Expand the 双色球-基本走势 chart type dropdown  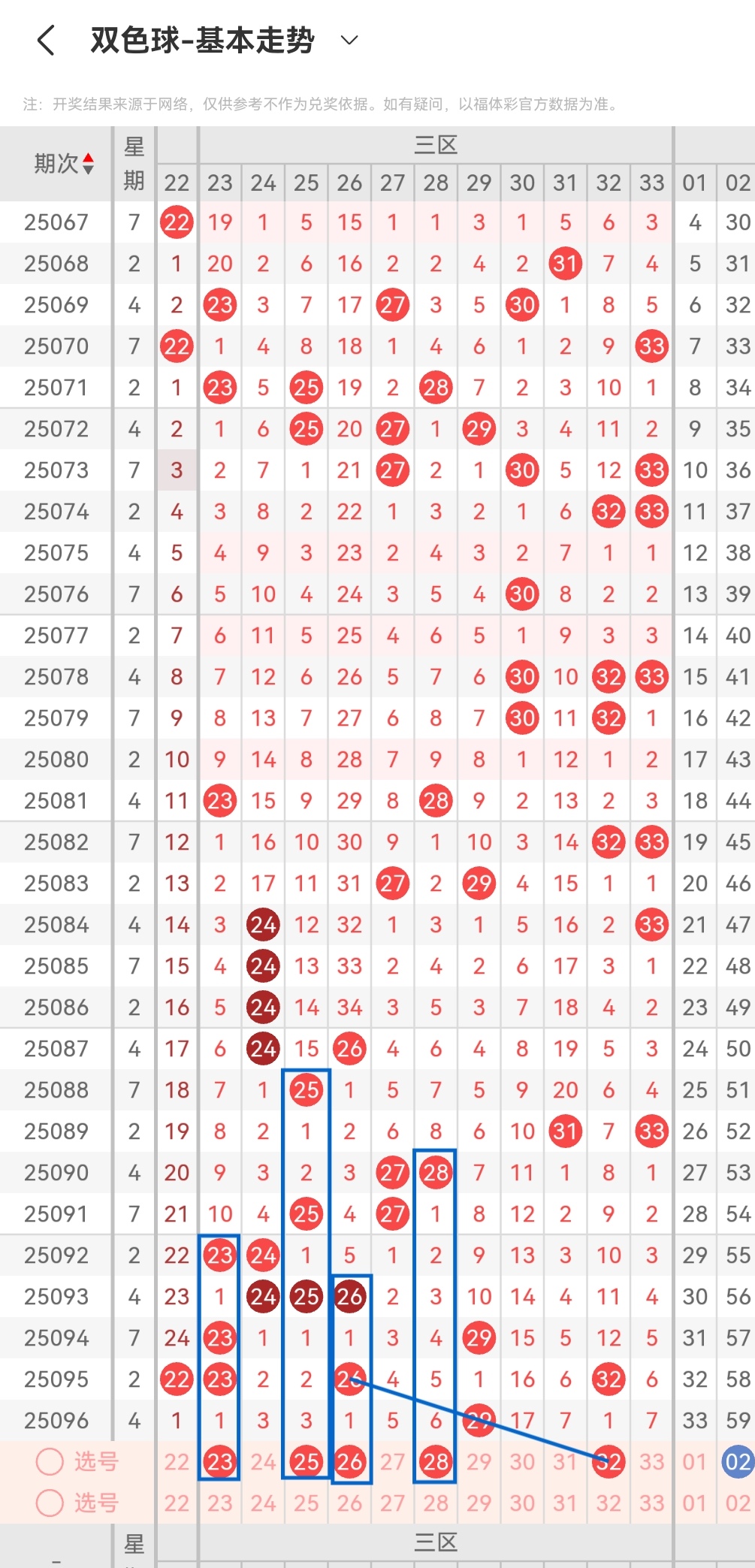click(349, 40)
